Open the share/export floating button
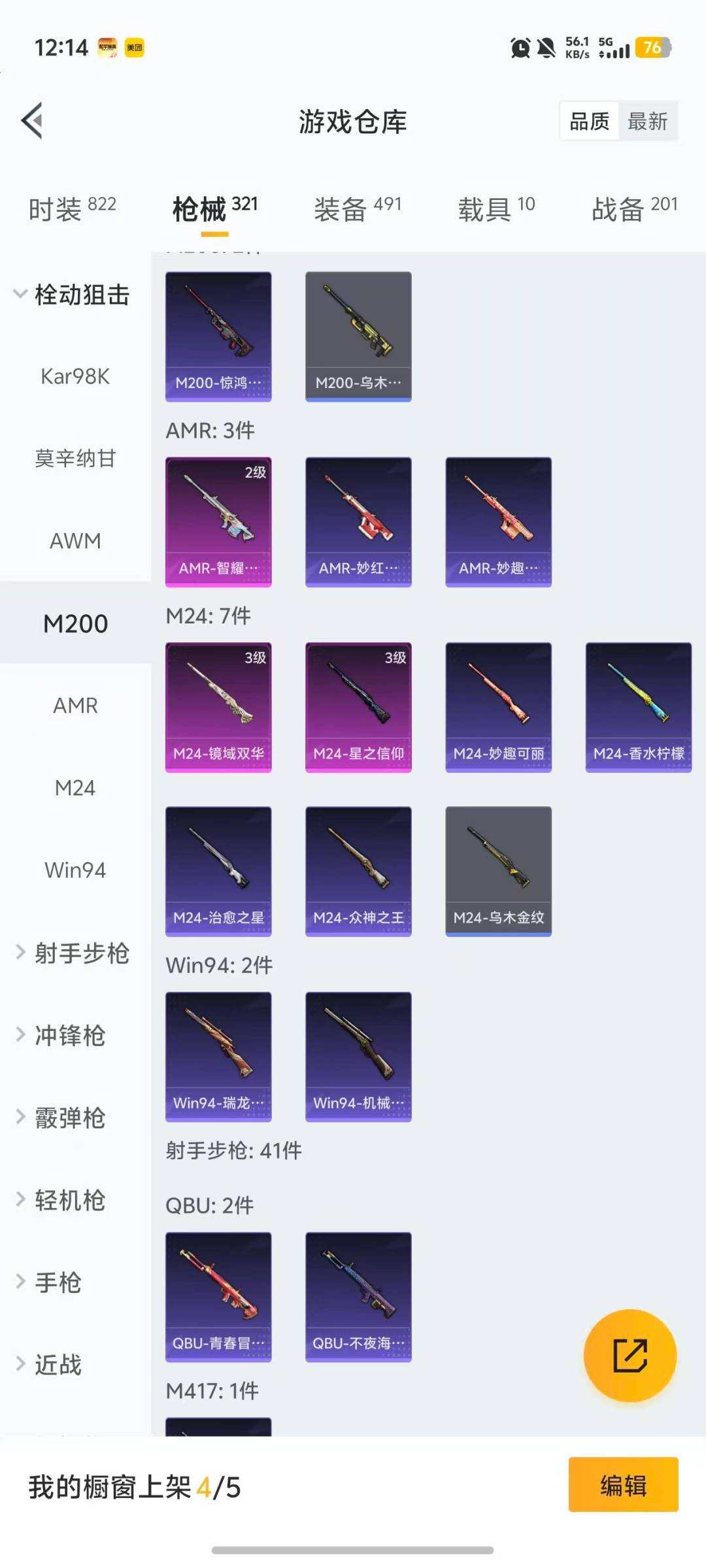The width and height of the screenshot is (706, 1568). click(x=630, y=1356)
